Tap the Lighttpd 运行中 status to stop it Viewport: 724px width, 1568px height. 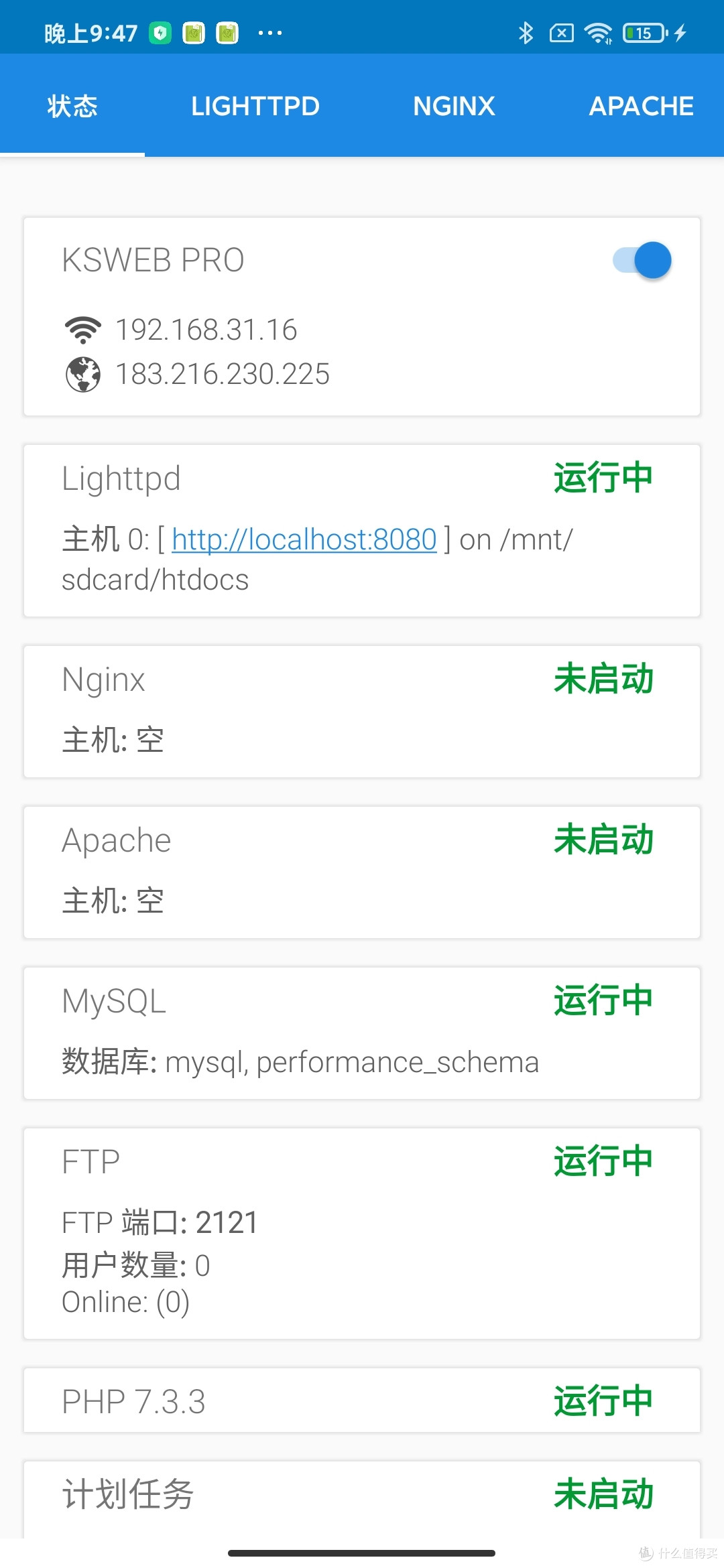click(x=602, y=477)
